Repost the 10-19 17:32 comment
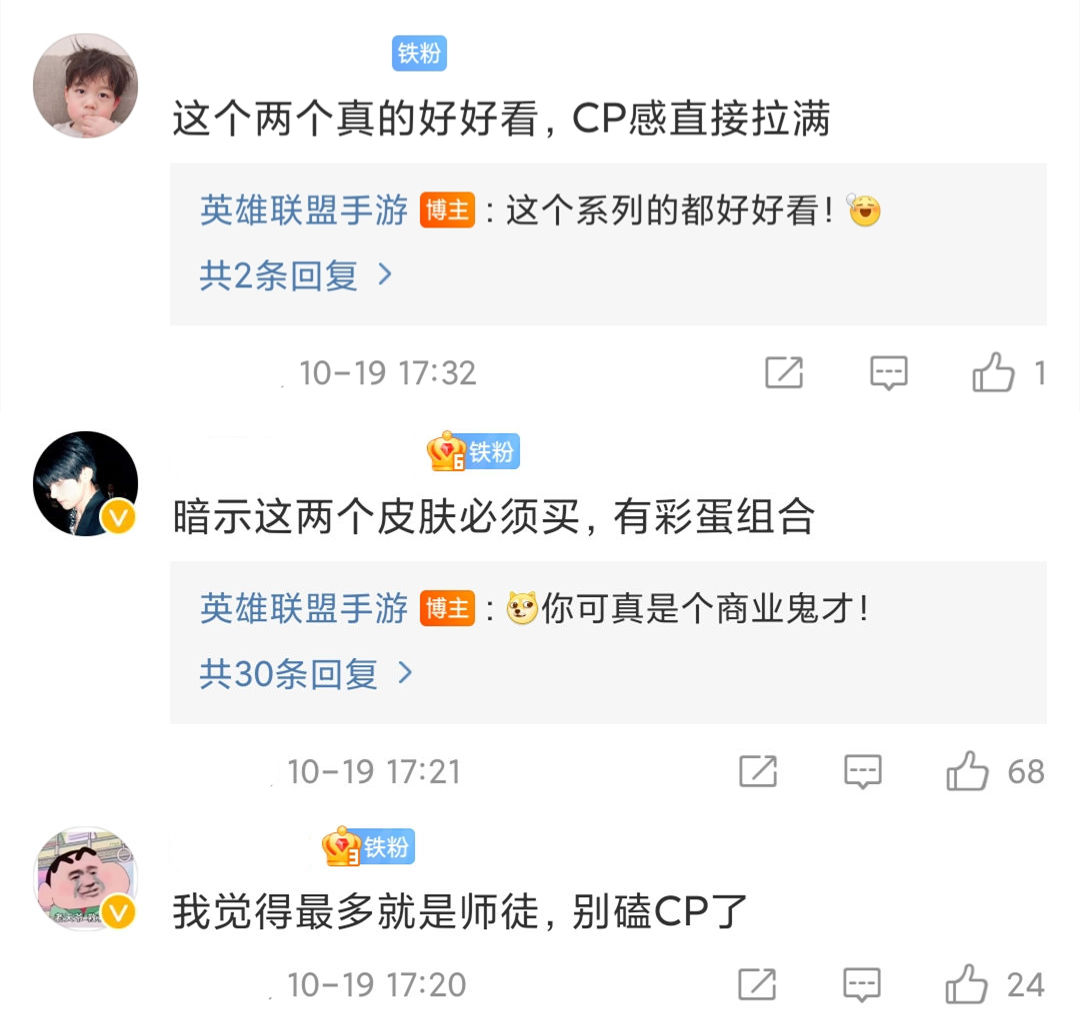Screen dimensions: 1080x1018 point(784,373)
